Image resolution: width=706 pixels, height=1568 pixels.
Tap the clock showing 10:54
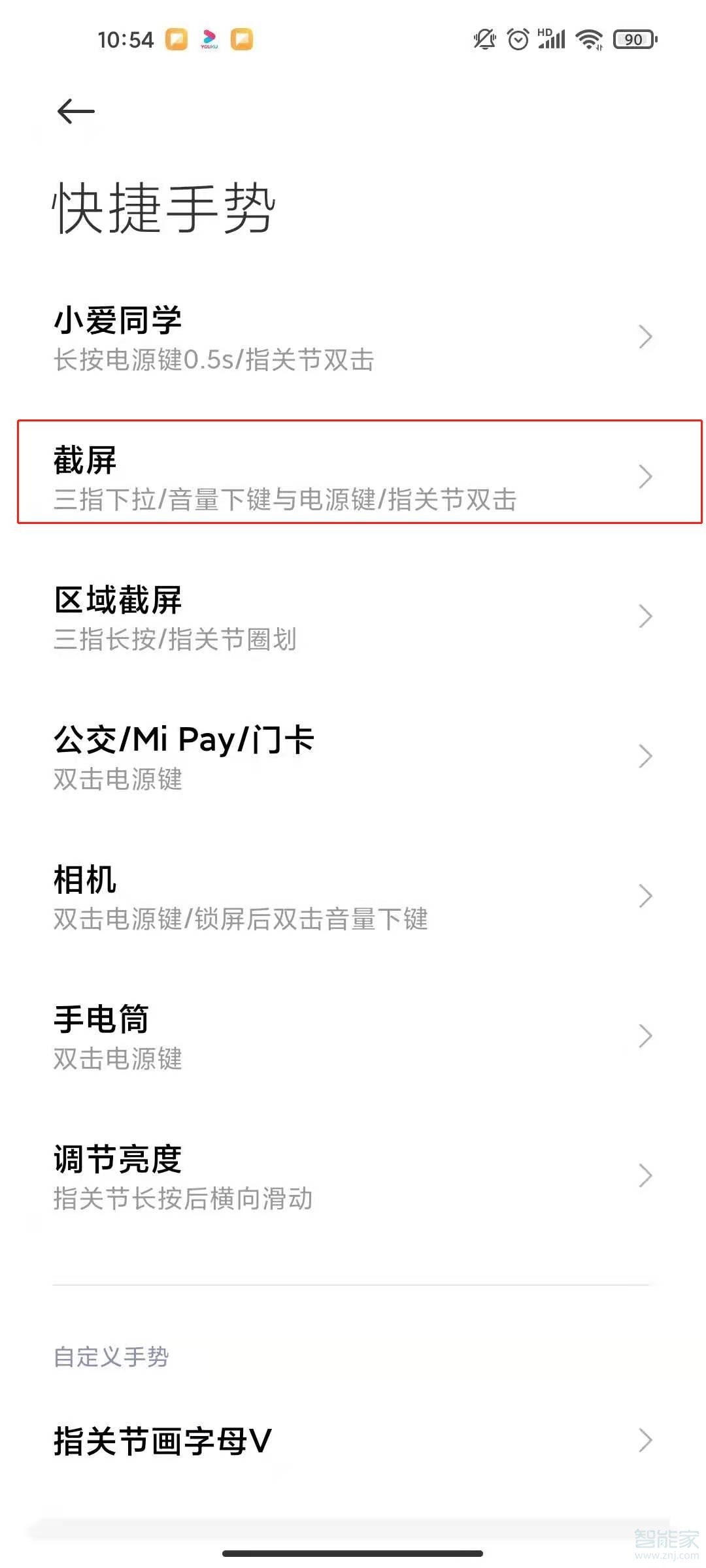pos(126,39)
